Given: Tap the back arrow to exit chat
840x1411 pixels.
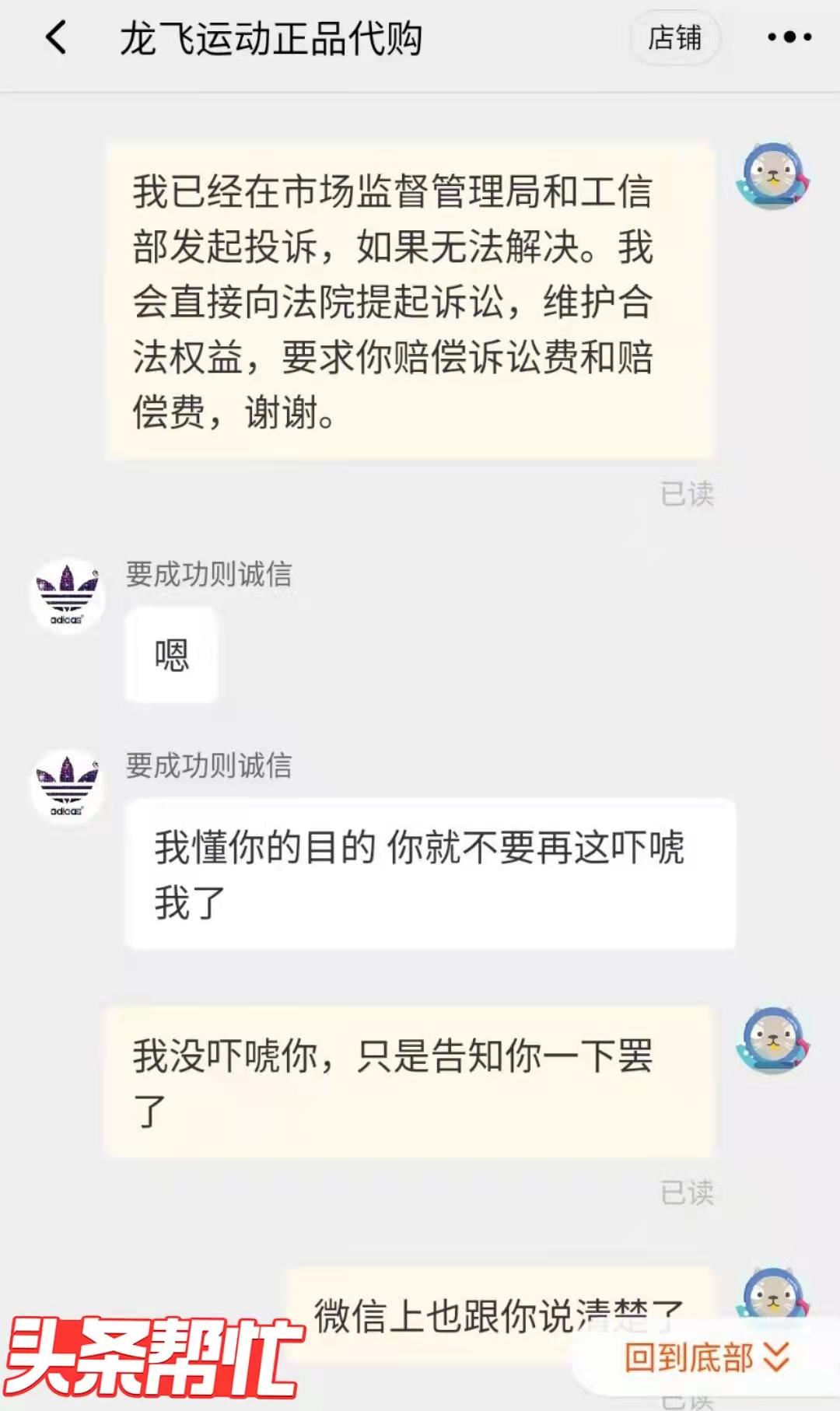Looking at the screenshot, I should click(x=54, y=37).
